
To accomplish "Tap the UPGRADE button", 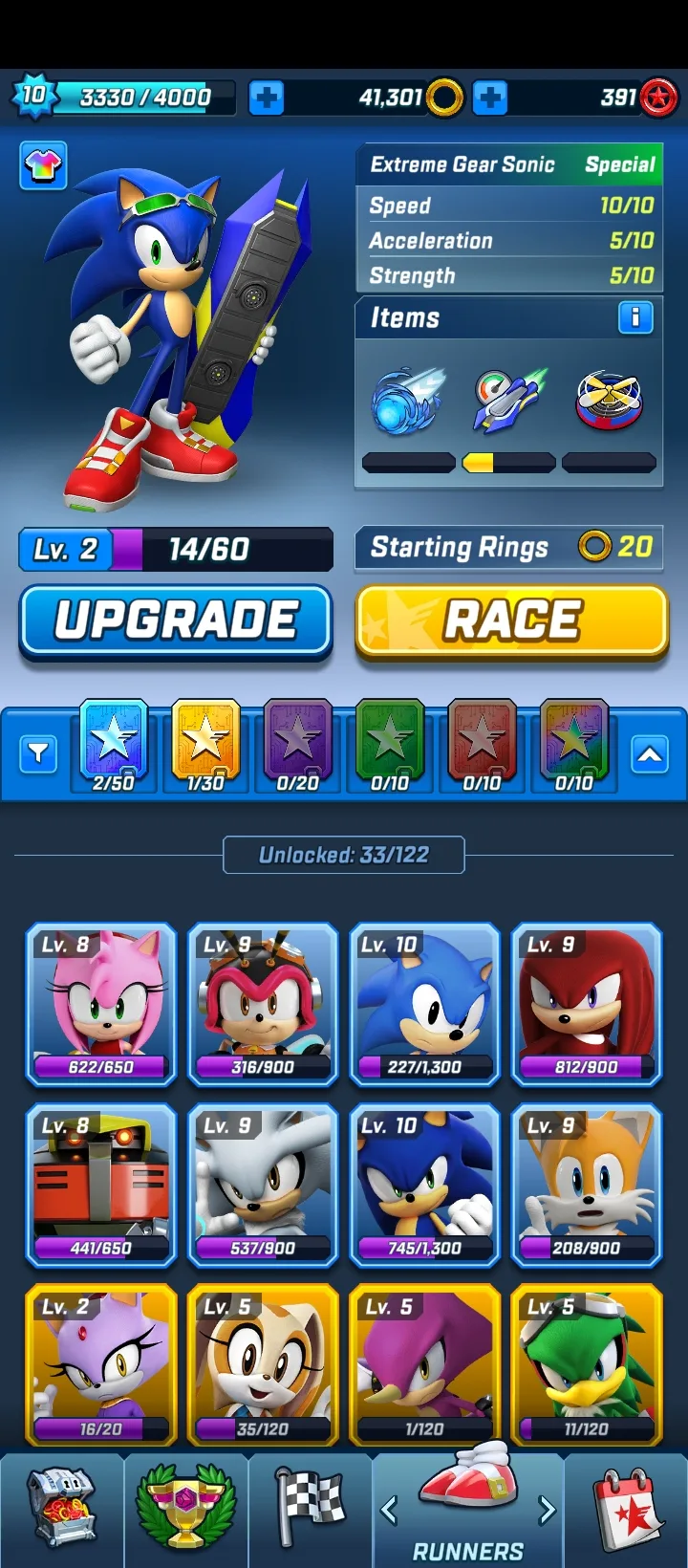I will (x=176, y=621).
